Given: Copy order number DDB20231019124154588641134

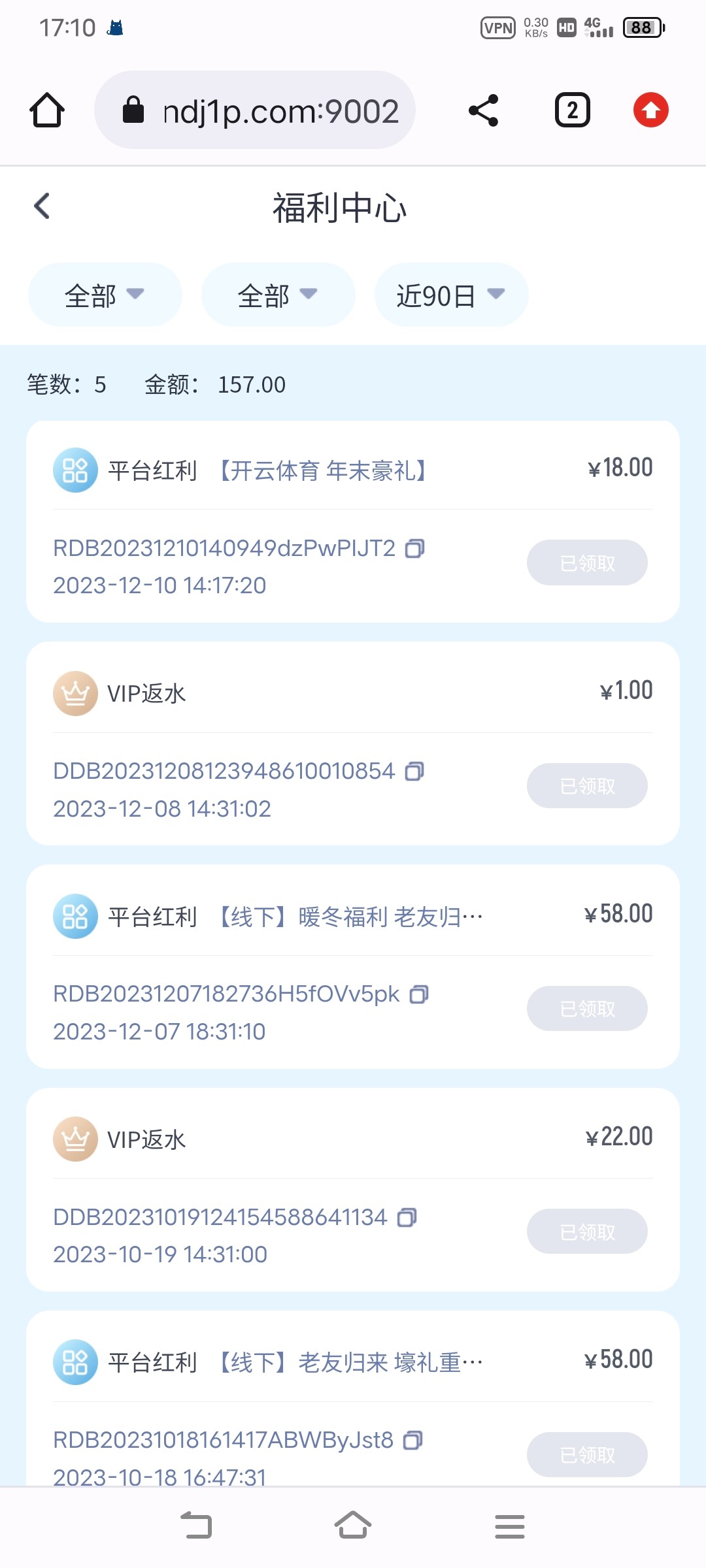Looking at the screenshot, I should [407, 1217].
